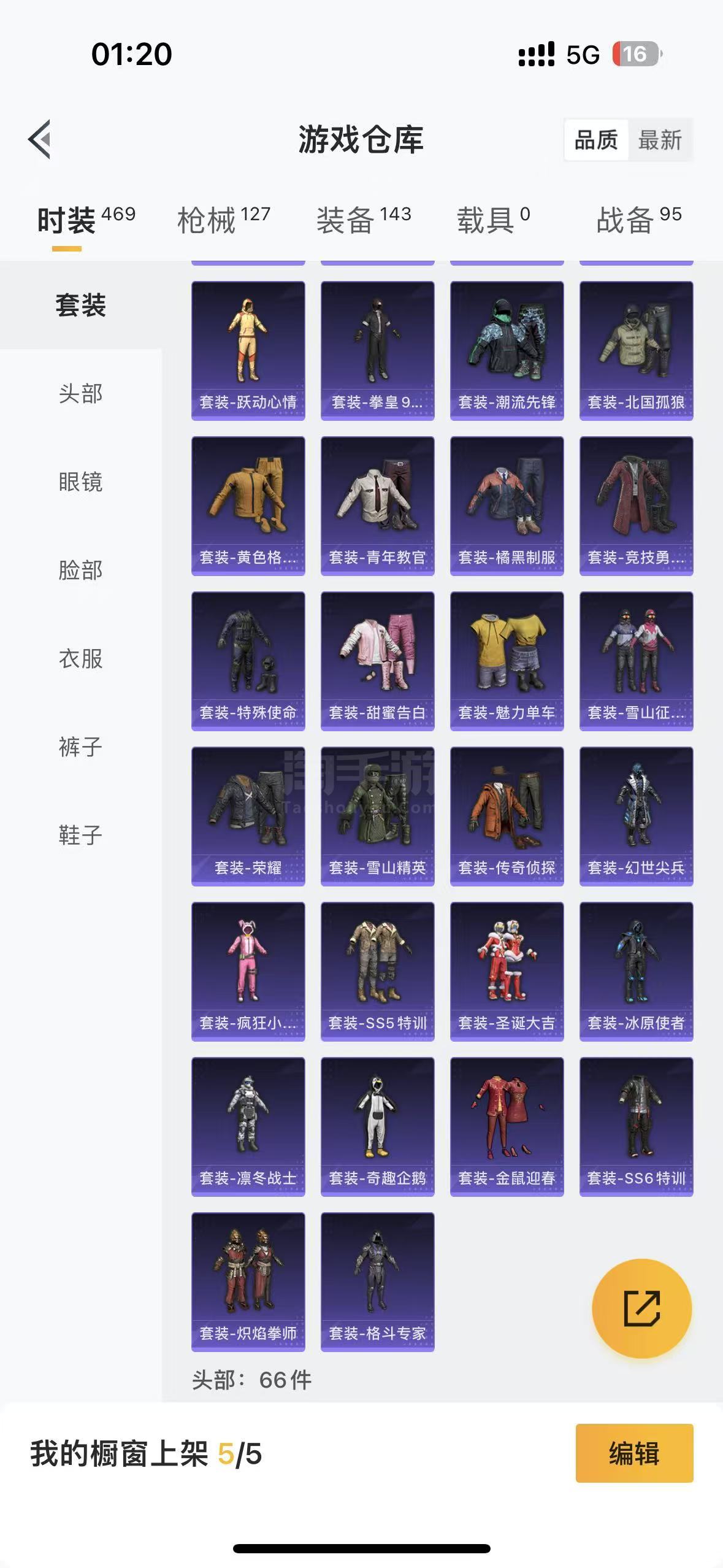723x1568 pixels.
Task: Open the 套装-圣诞大吉 outfit
Action: pyautogui.click(x=507, y=971)
